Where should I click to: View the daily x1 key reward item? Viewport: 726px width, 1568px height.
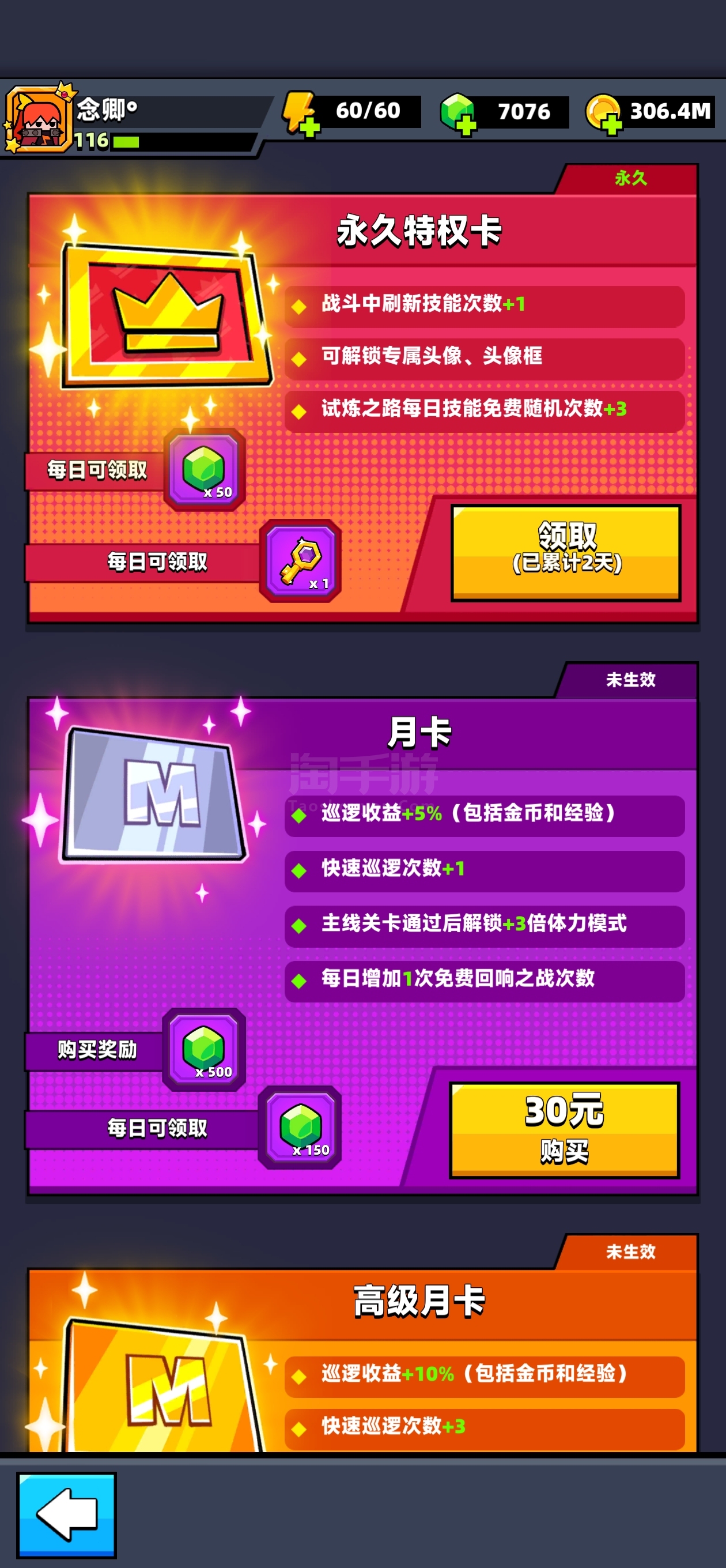click(x=300, y=560)
